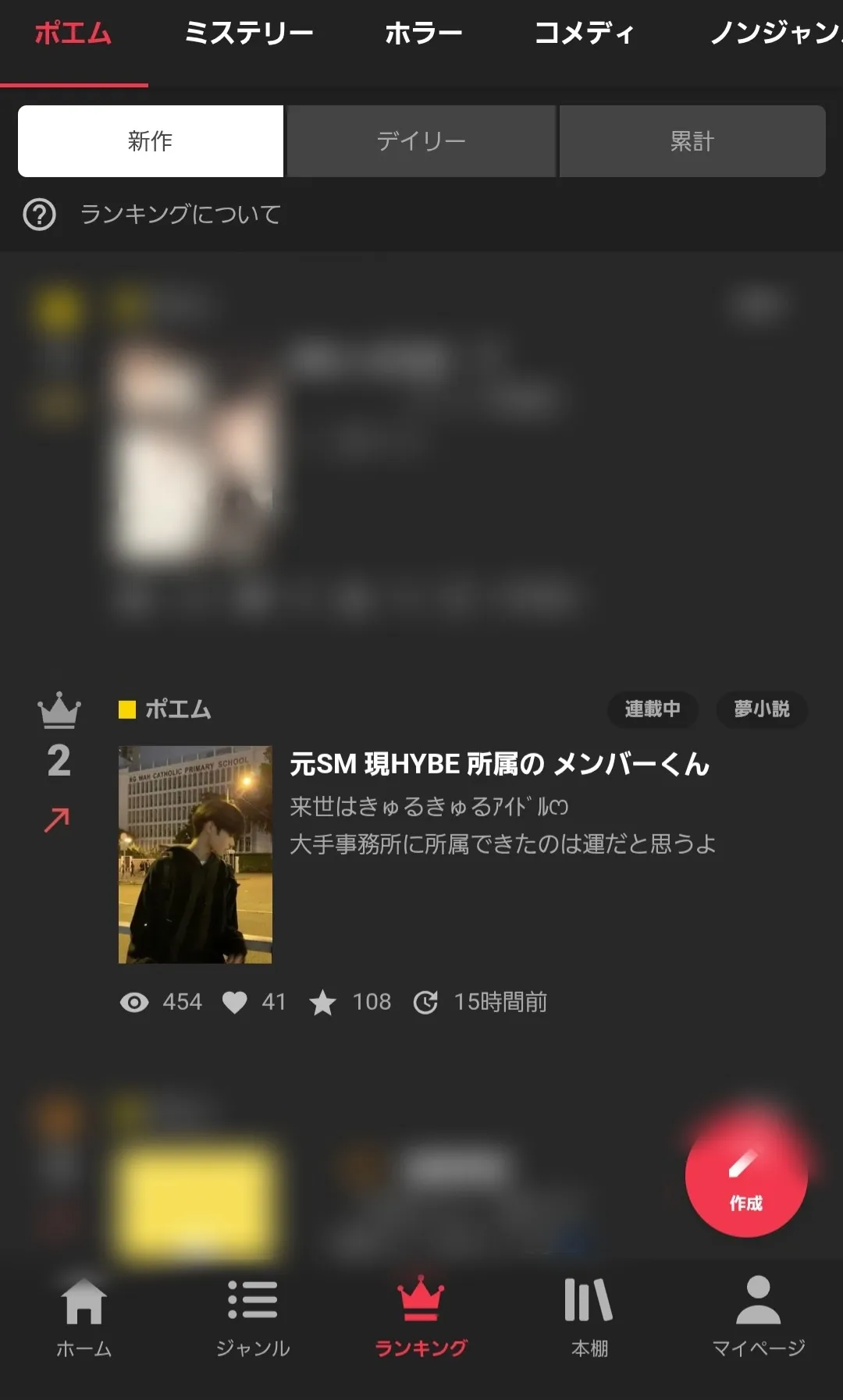Screen dimensions: 843x1400
Task: Open the 本棚 bookshelf tab
Action: (x=589, y=1316)
